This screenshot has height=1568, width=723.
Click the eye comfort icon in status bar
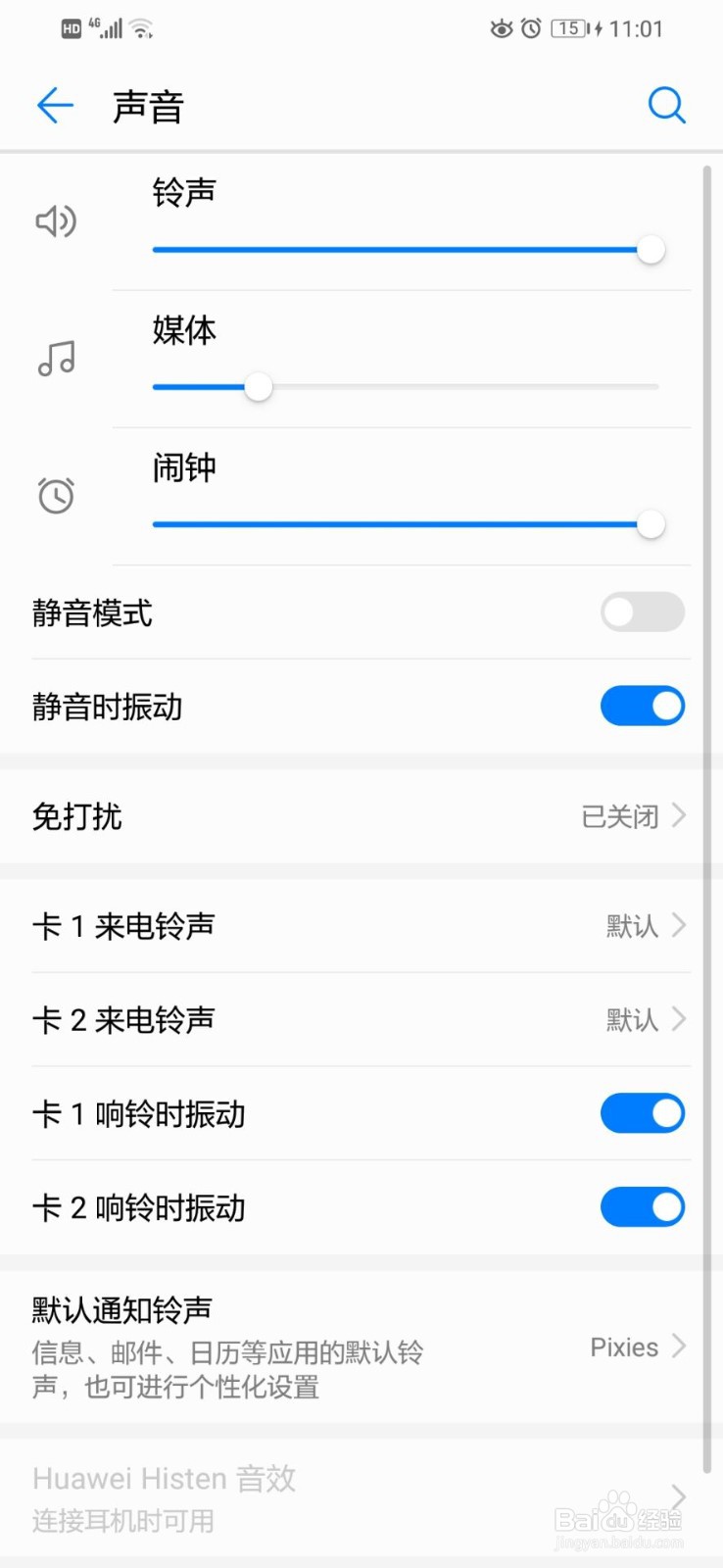[499, 28]
